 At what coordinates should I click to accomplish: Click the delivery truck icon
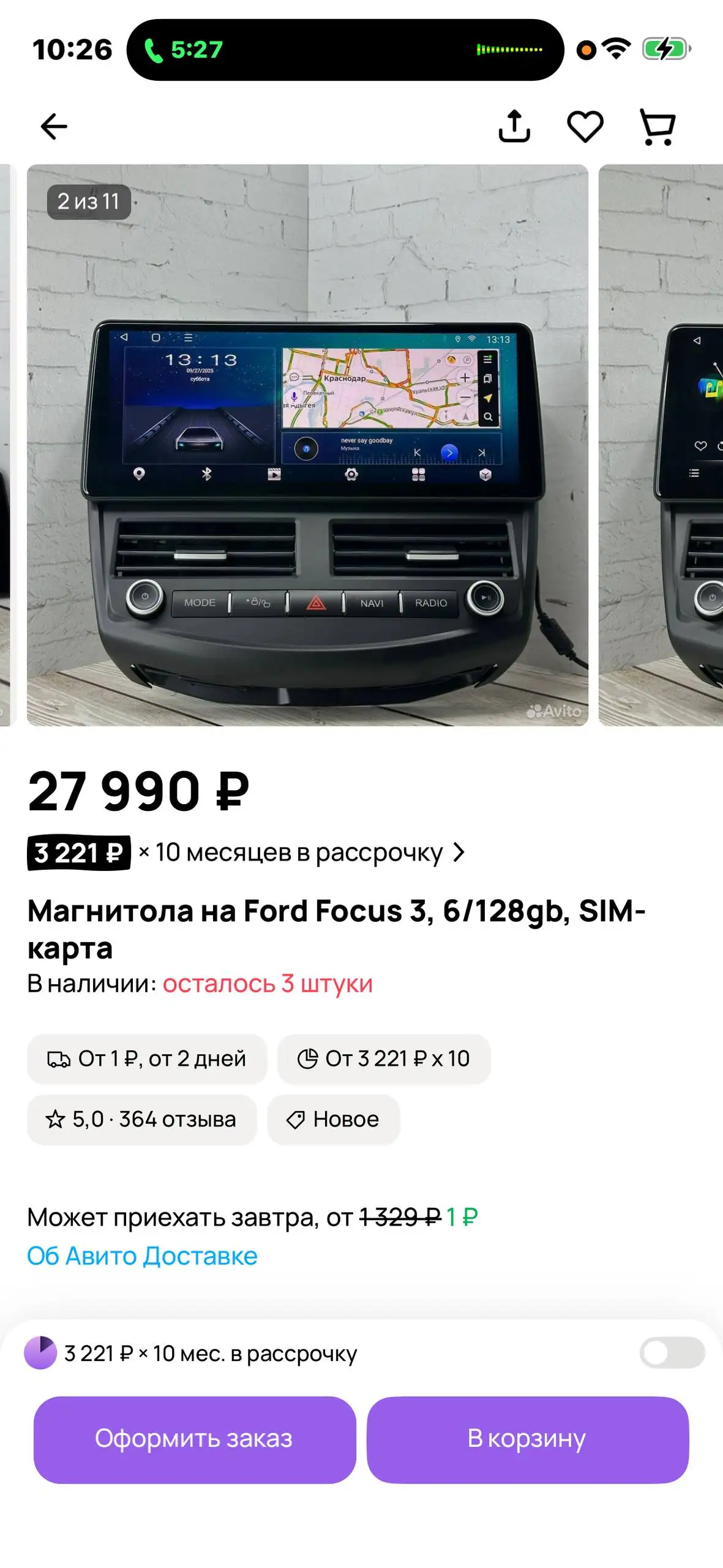(x=61, y=1059)
